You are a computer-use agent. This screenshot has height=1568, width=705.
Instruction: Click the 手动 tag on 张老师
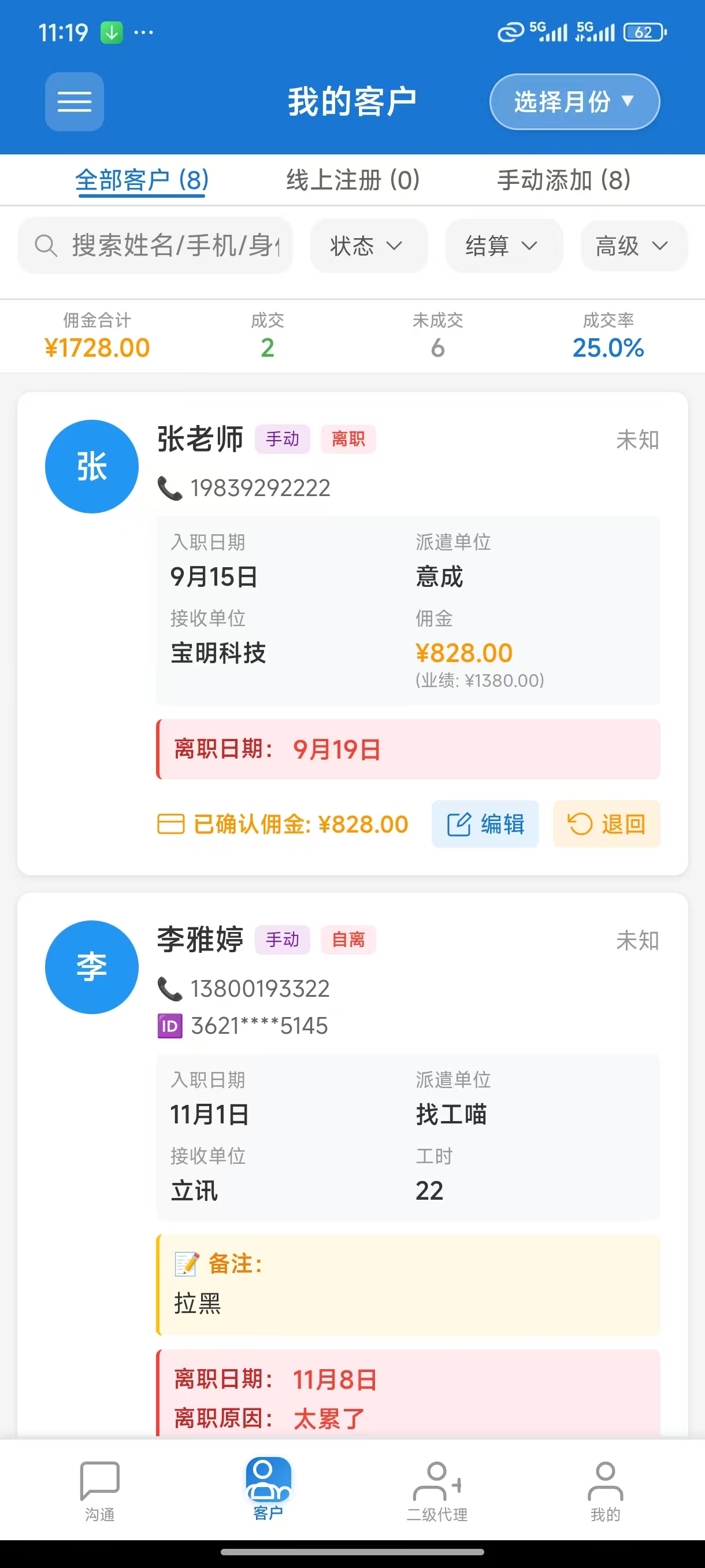click(281, 439)
